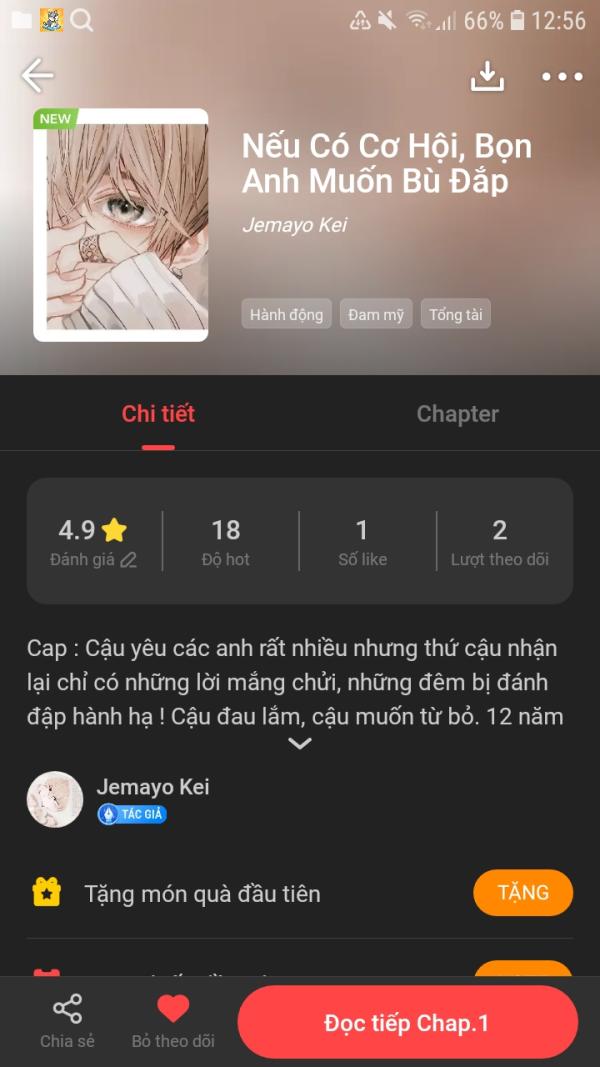This screenshot has width=600, height=1067.
Task: Select the Hành động genre chip
Action: coord(286,314)
